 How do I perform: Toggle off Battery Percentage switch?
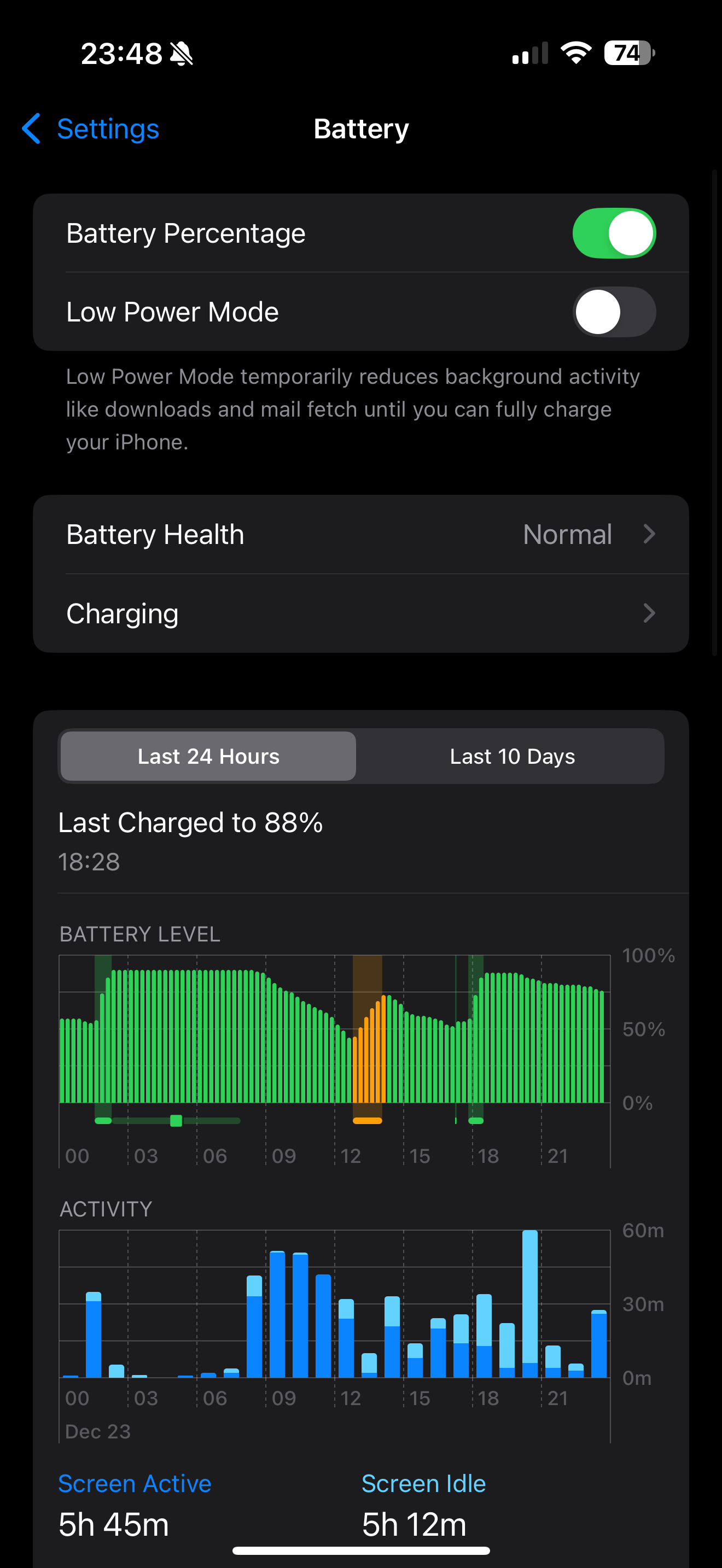pyautogui.click(x=614, y=233)
